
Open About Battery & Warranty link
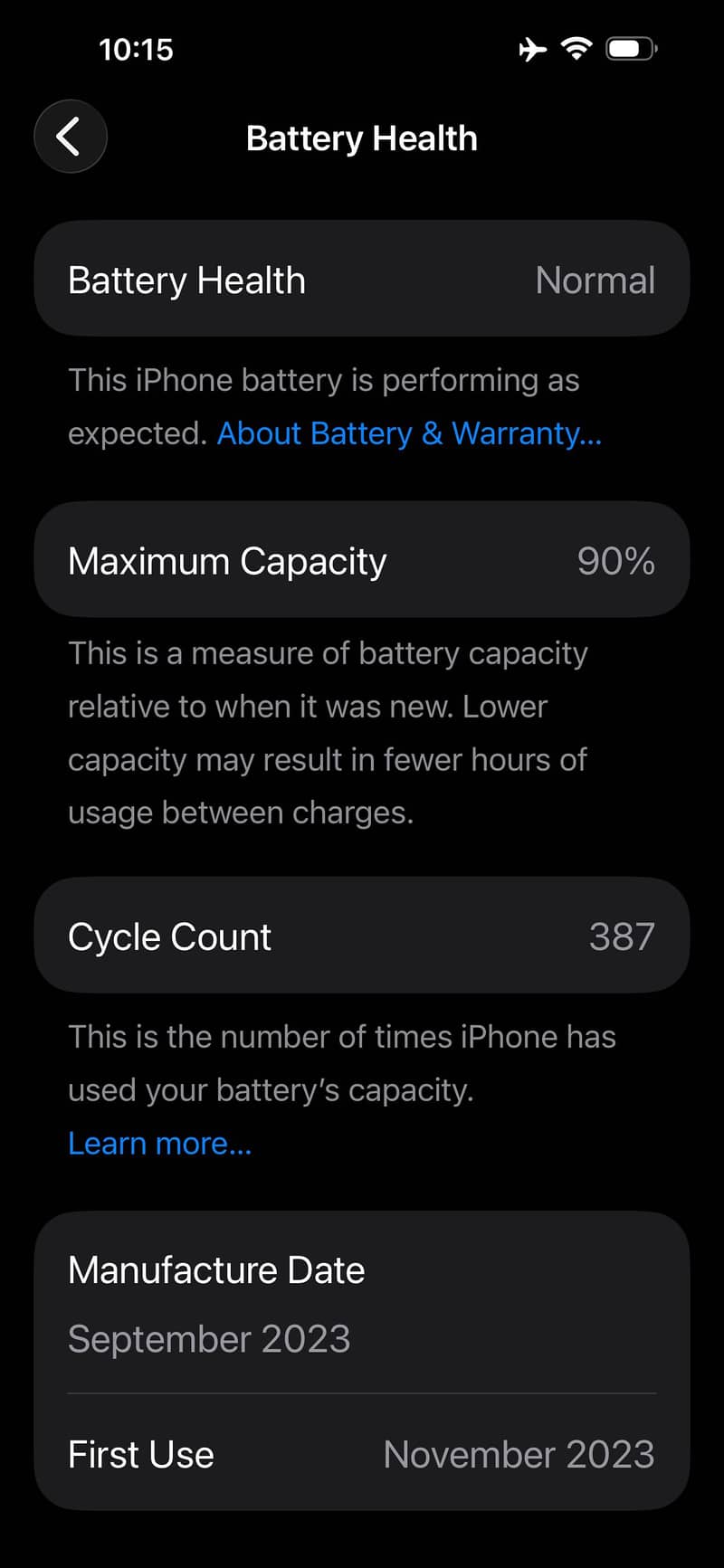tap(409, 433)
